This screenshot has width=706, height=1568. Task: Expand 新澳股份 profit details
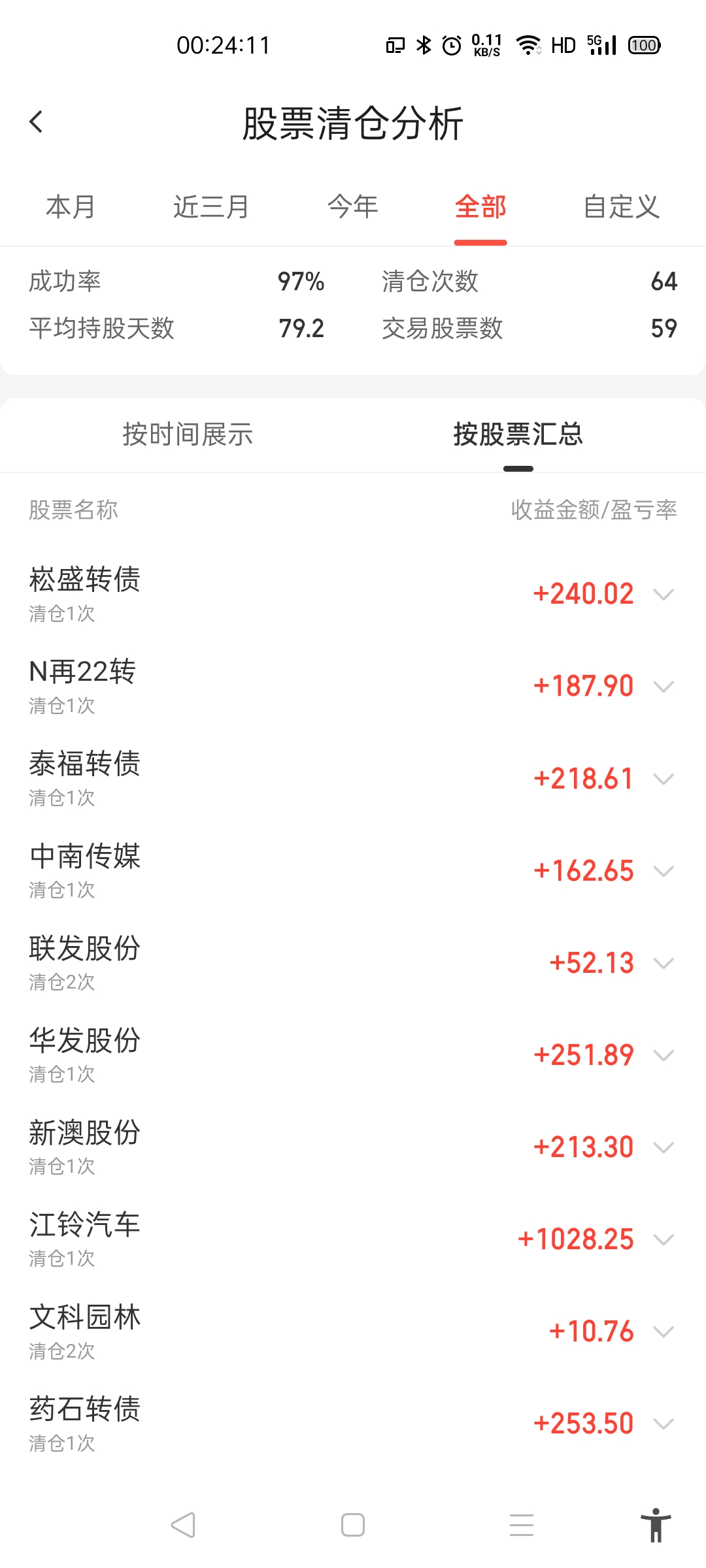click(664, 1147)
